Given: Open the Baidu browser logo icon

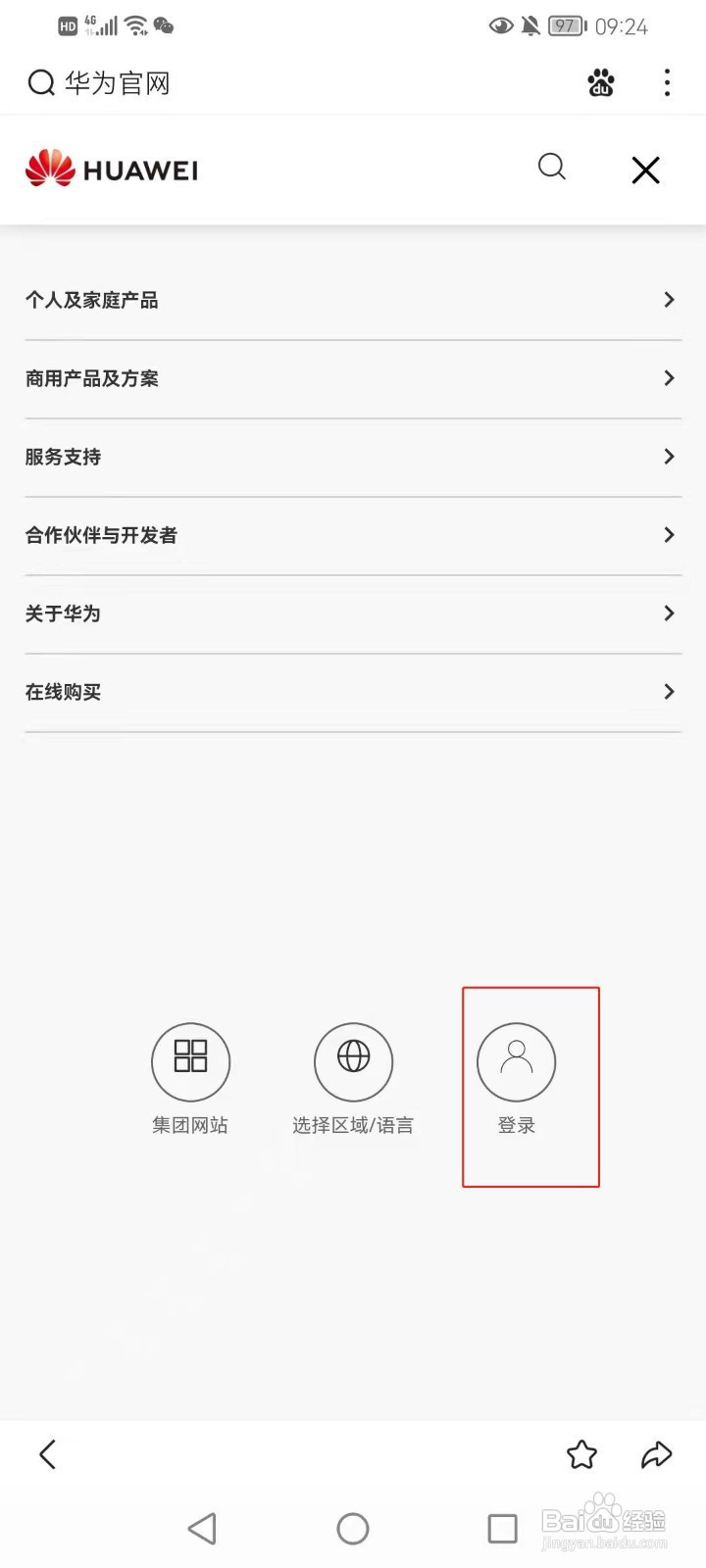Looking at the screenshot, I should point(600,83).
